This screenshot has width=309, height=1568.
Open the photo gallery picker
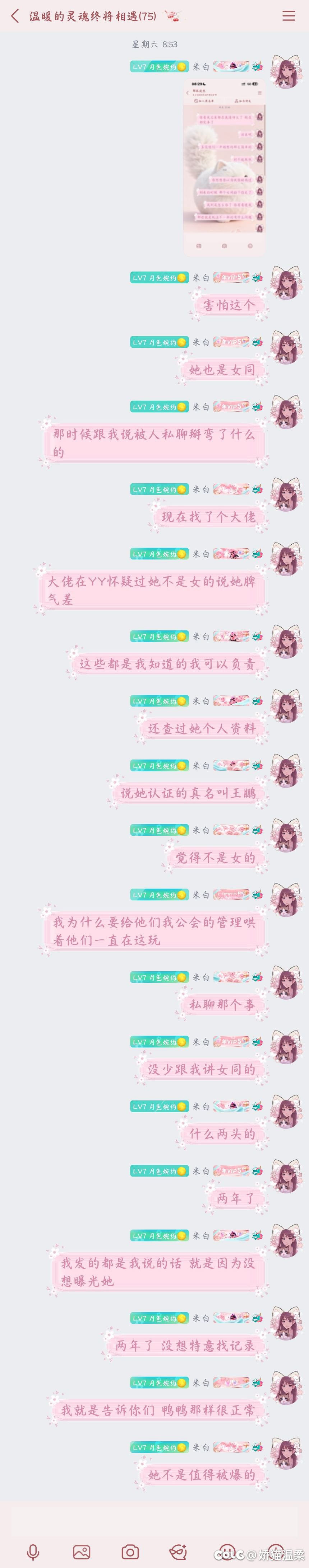pos(82,1551)
